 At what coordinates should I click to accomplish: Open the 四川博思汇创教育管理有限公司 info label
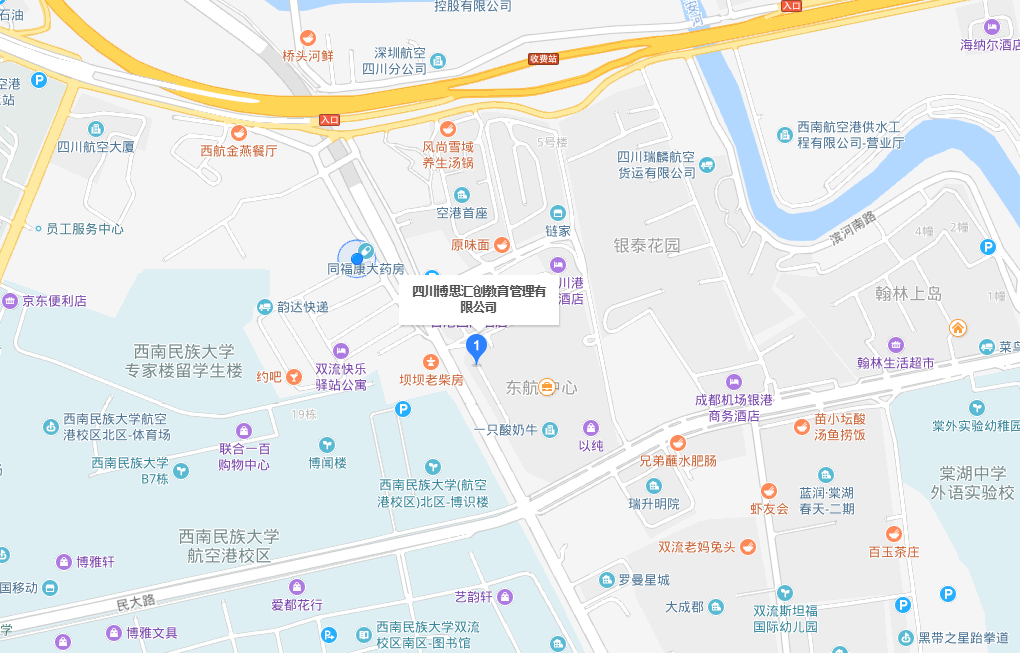pyautogui.click(x=478, y=299)
